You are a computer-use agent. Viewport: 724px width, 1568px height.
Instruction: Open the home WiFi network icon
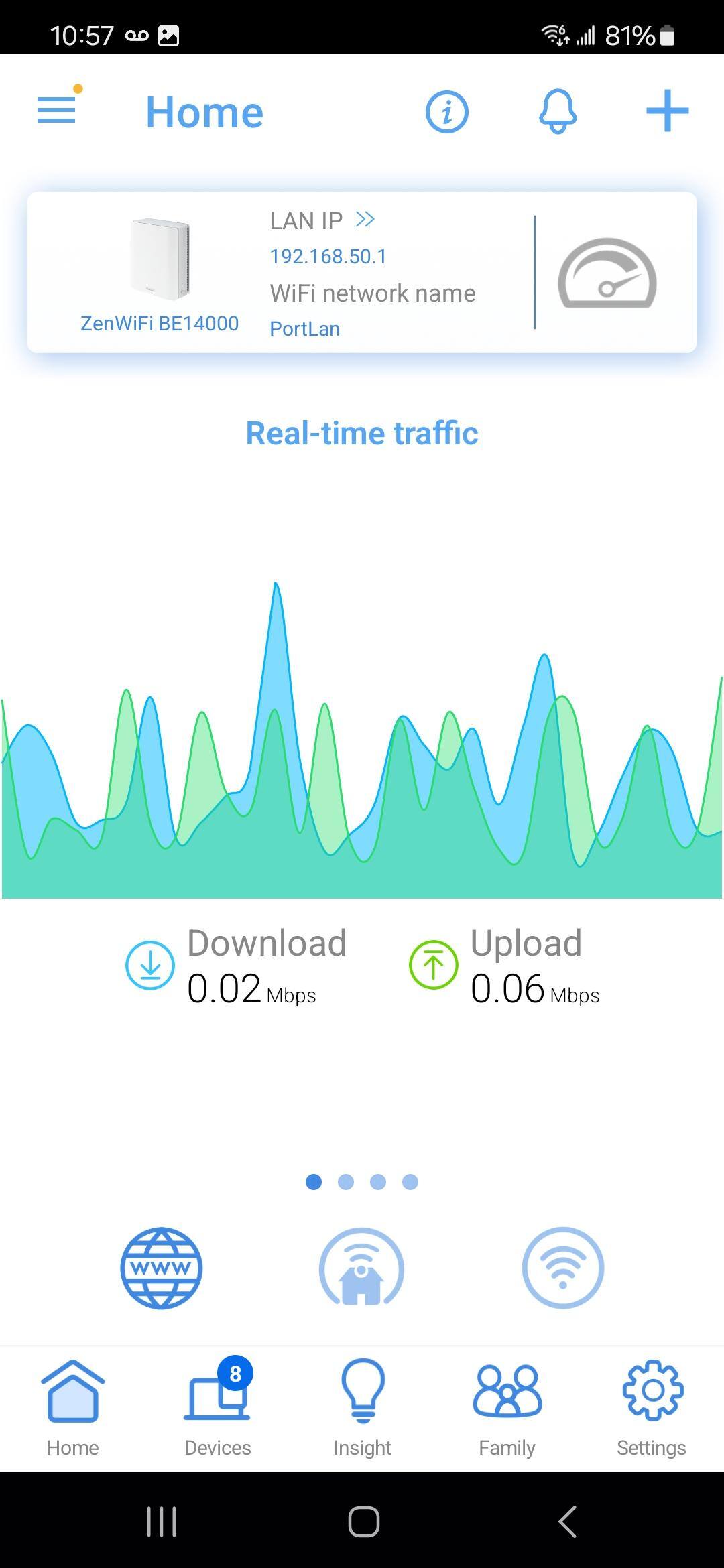pyautogui.click(x=361, y=1268)
